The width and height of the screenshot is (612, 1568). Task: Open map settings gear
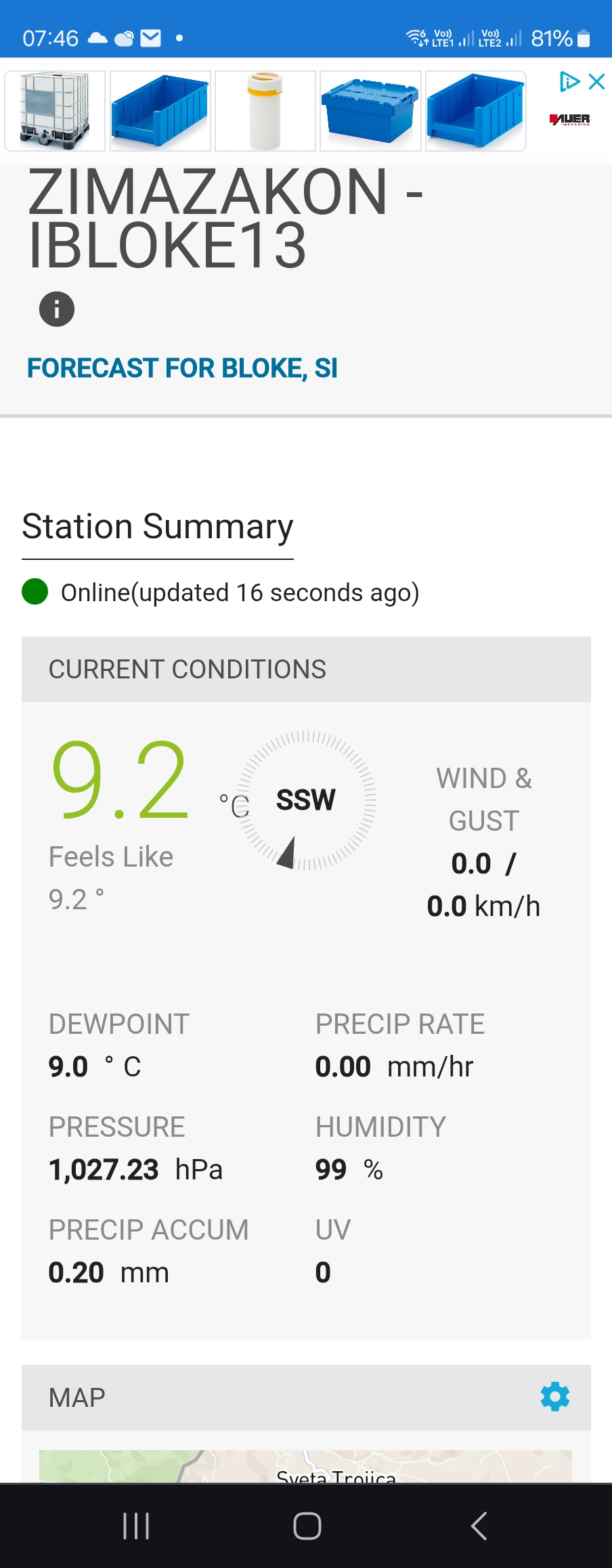pyautogui.click(x=555, y=1397)
